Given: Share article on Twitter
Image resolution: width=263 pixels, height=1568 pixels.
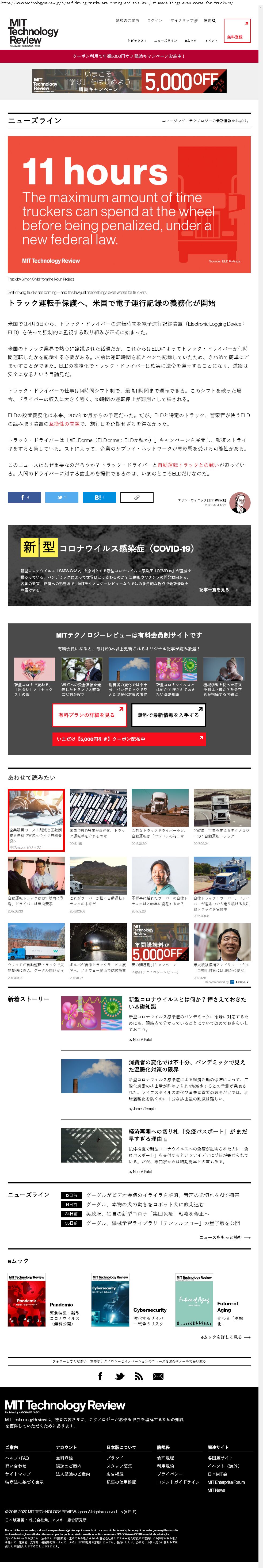Looking at the screenshot, I should 62,497.
